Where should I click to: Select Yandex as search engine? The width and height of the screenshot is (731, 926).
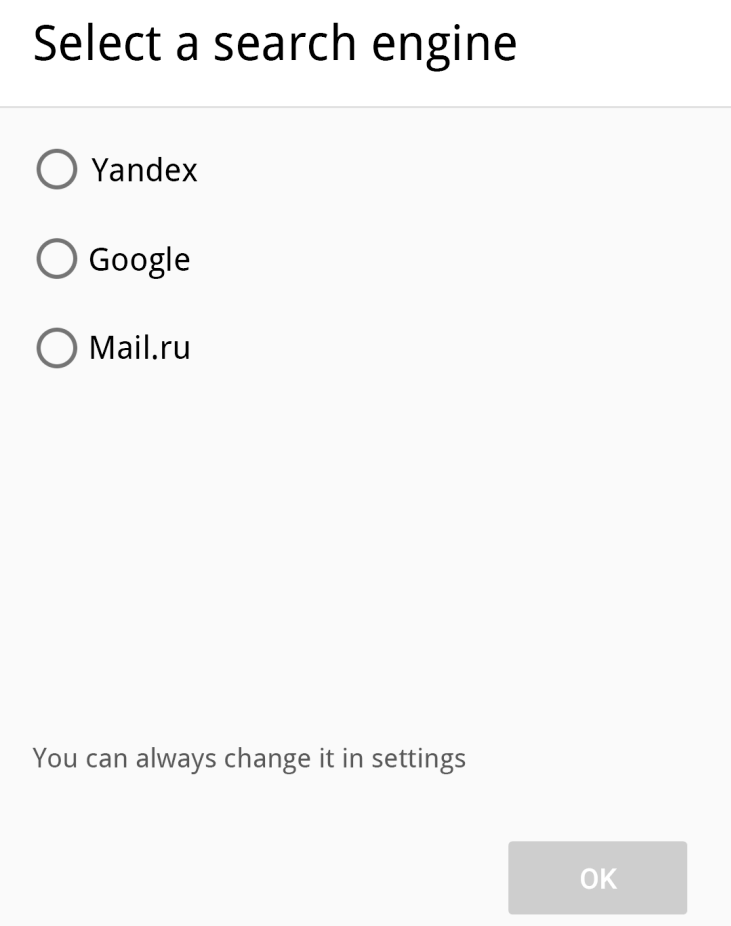(x=57, y=170)
